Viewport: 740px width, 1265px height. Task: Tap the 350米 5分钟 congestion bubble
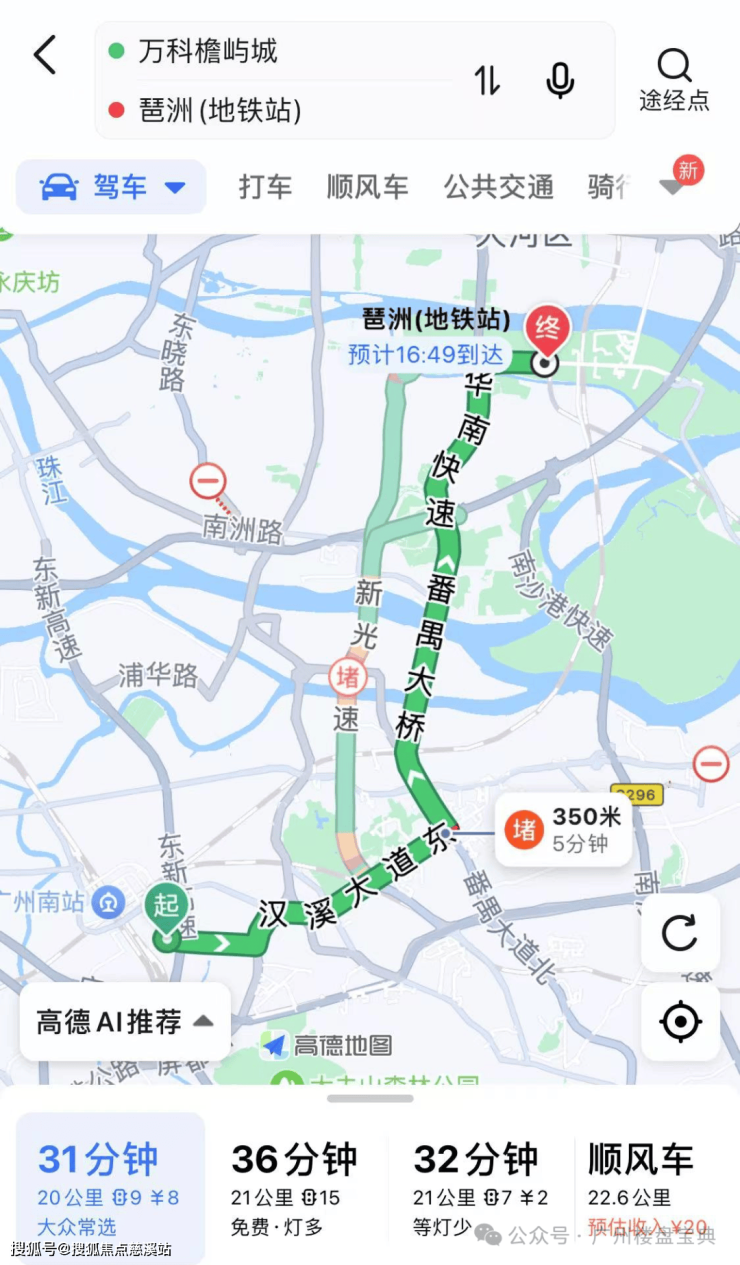point(563,830)
